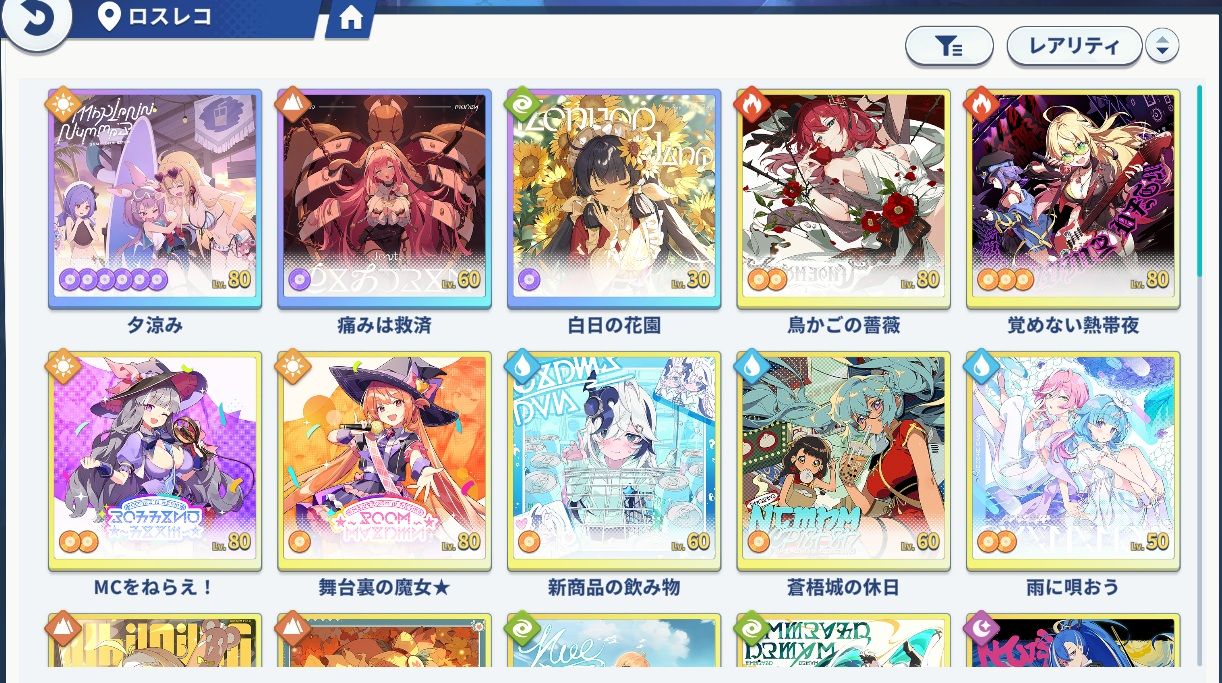Open the filter options
Viewport: 1222px width, 683px height.
(x=948, y=45)
